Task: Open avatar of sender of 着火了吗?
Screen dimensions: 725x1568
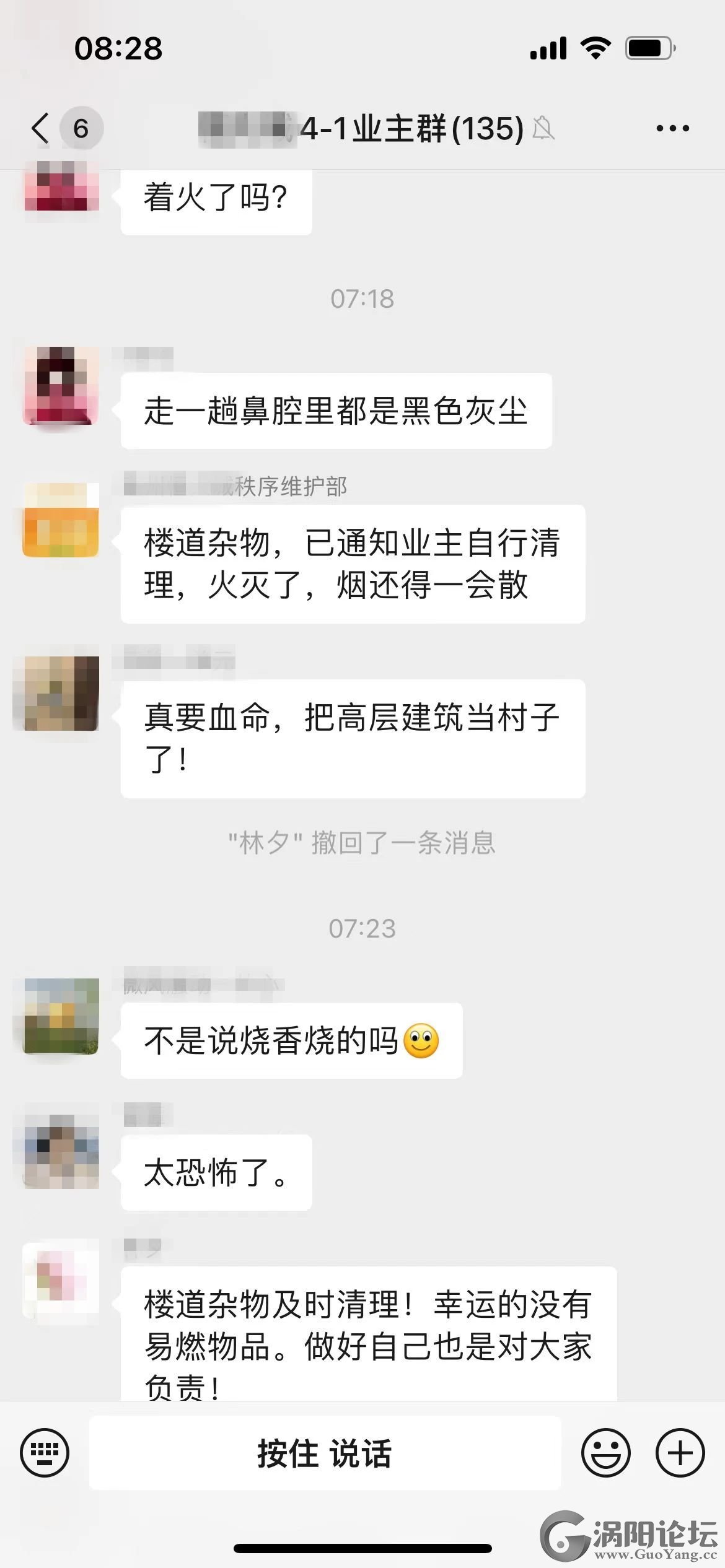Action: click(x=61, y=187)
